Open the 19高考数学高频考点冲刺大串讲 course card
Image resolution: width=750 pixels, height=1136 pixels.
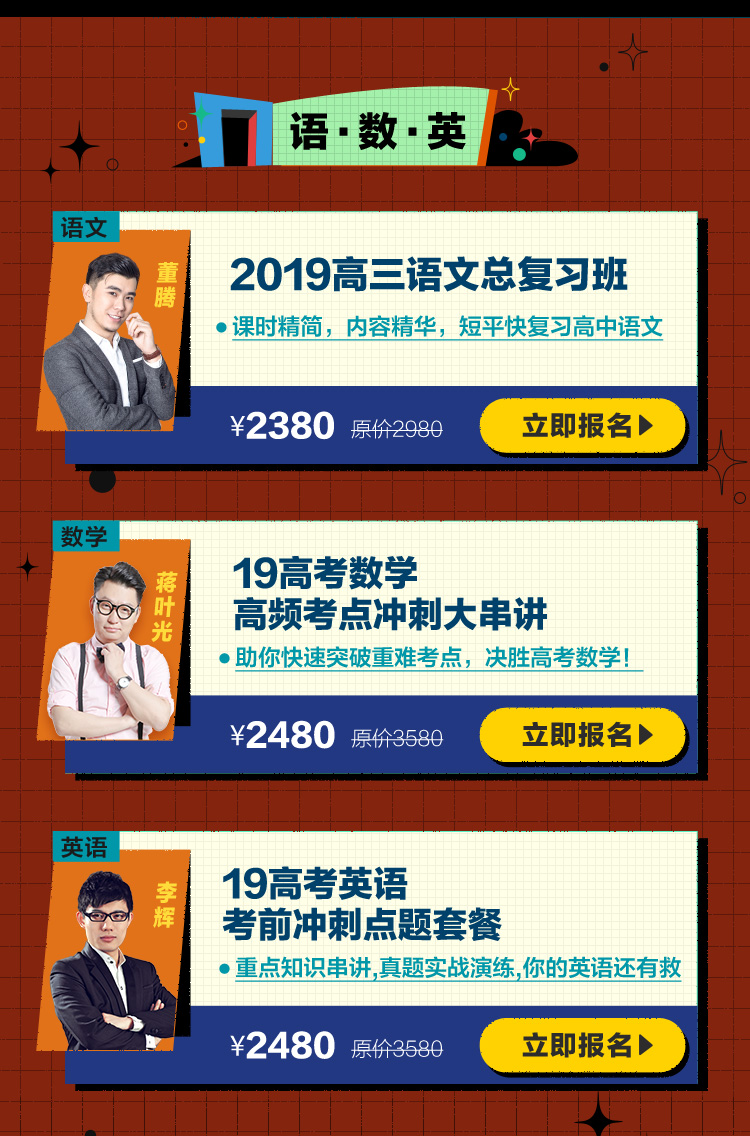[x=390, y=595]
